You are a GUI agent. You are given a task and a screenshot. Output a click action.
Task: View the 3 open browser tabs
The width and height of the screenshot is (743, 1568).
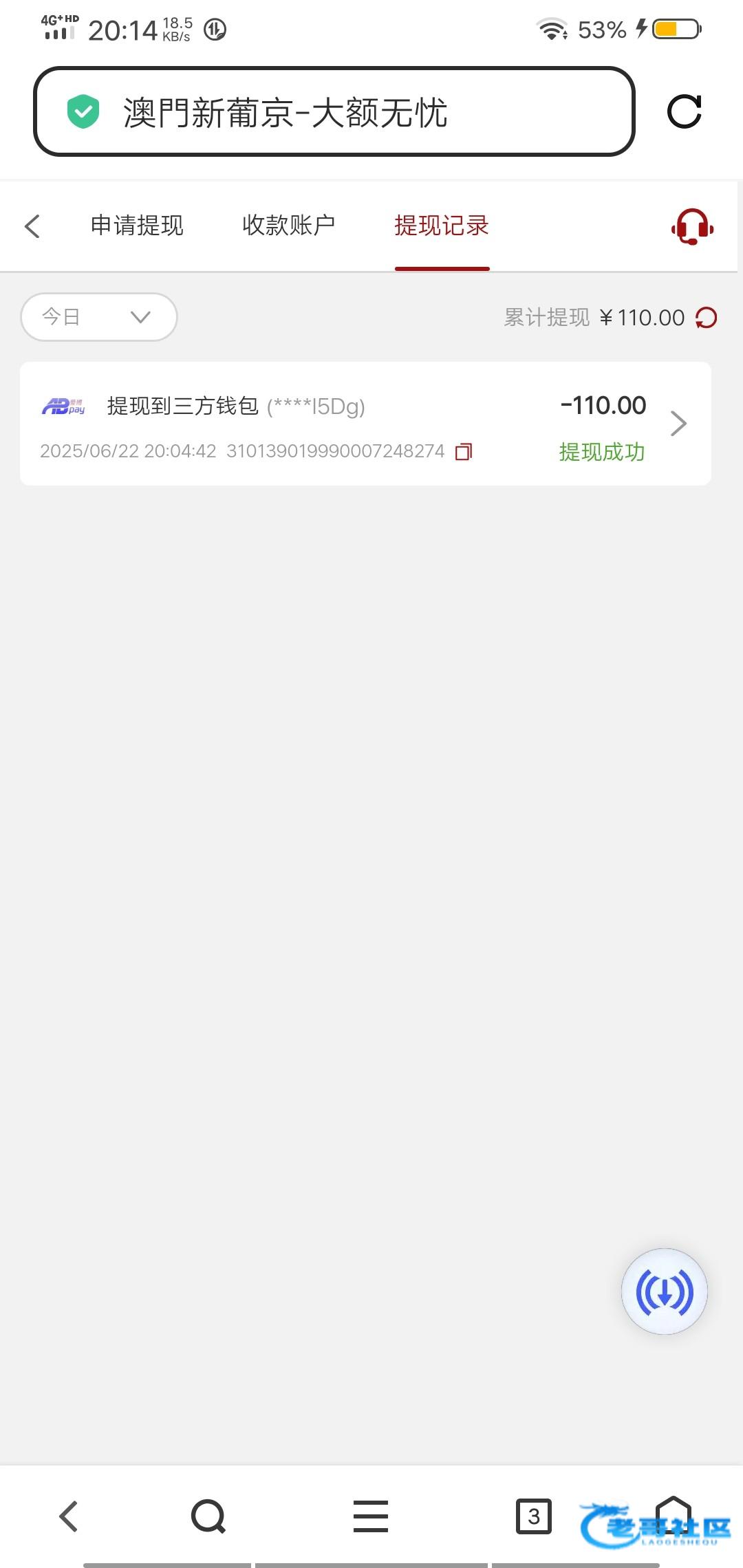coord(533,1516)
